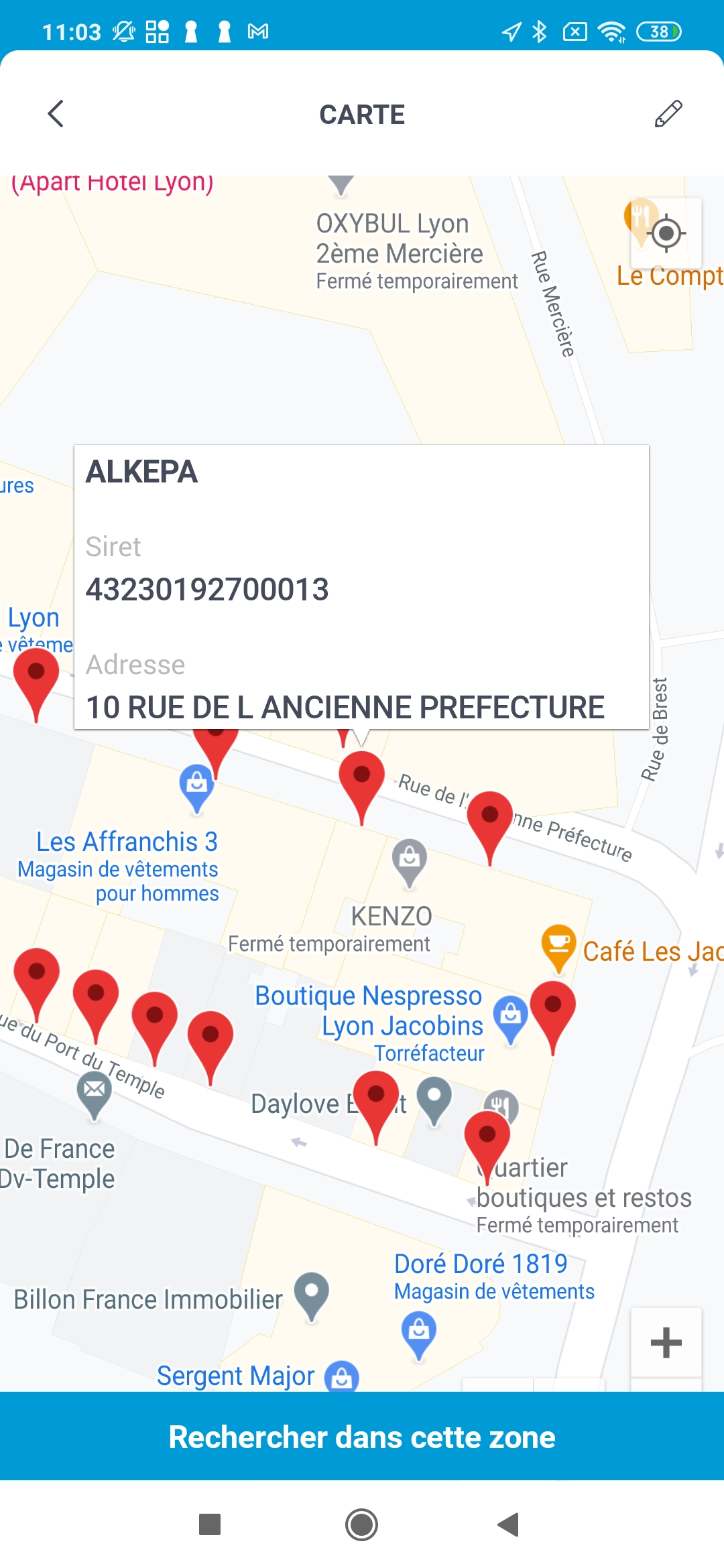The height and width of the screenshot is (1568, 724).
Task: Go back from the Carte screen
Action: coord(56,114)
